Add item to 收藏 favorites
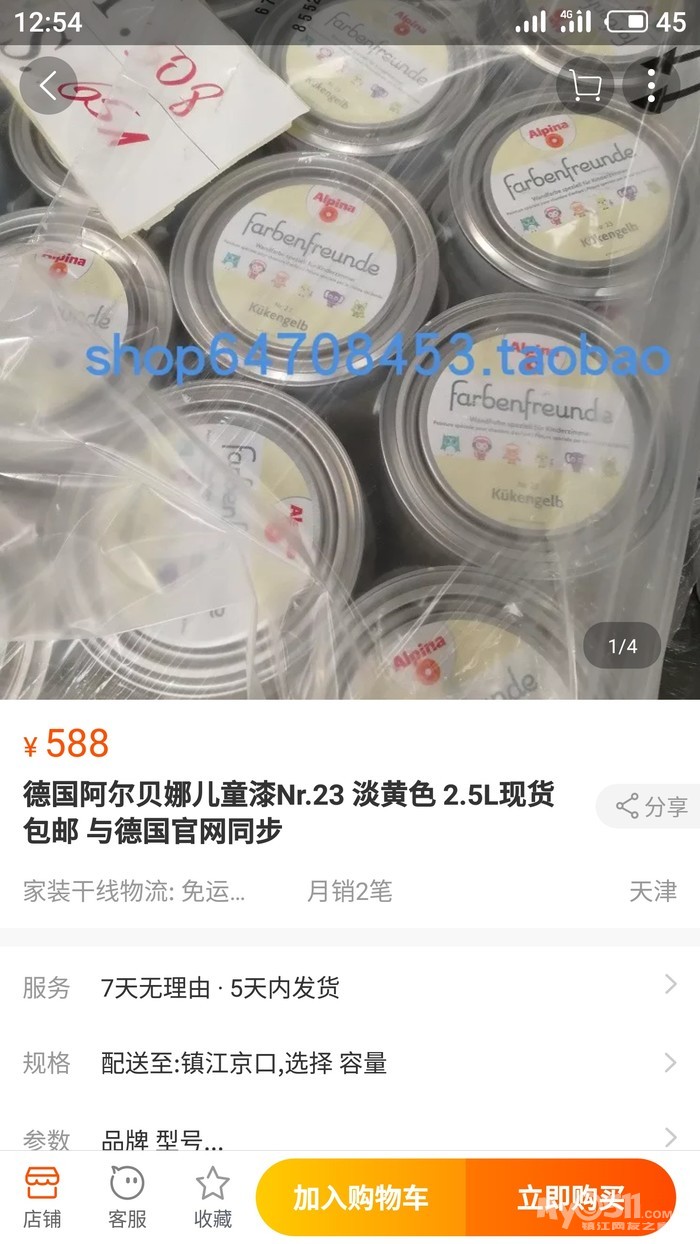 [212, 1197]
